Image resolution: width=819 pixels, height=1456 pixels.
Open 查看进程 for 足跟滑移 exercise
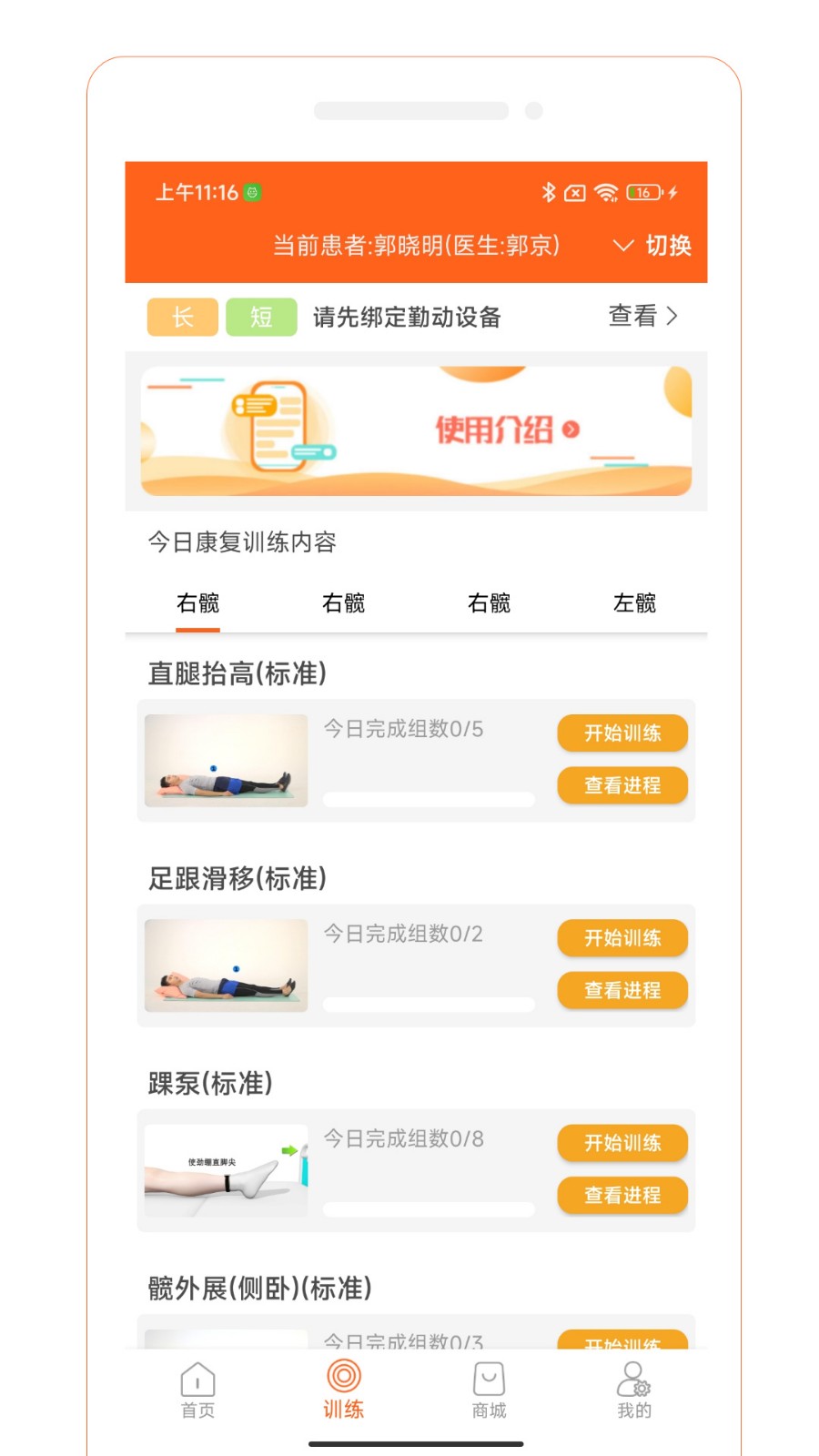[x=622, y=991]
